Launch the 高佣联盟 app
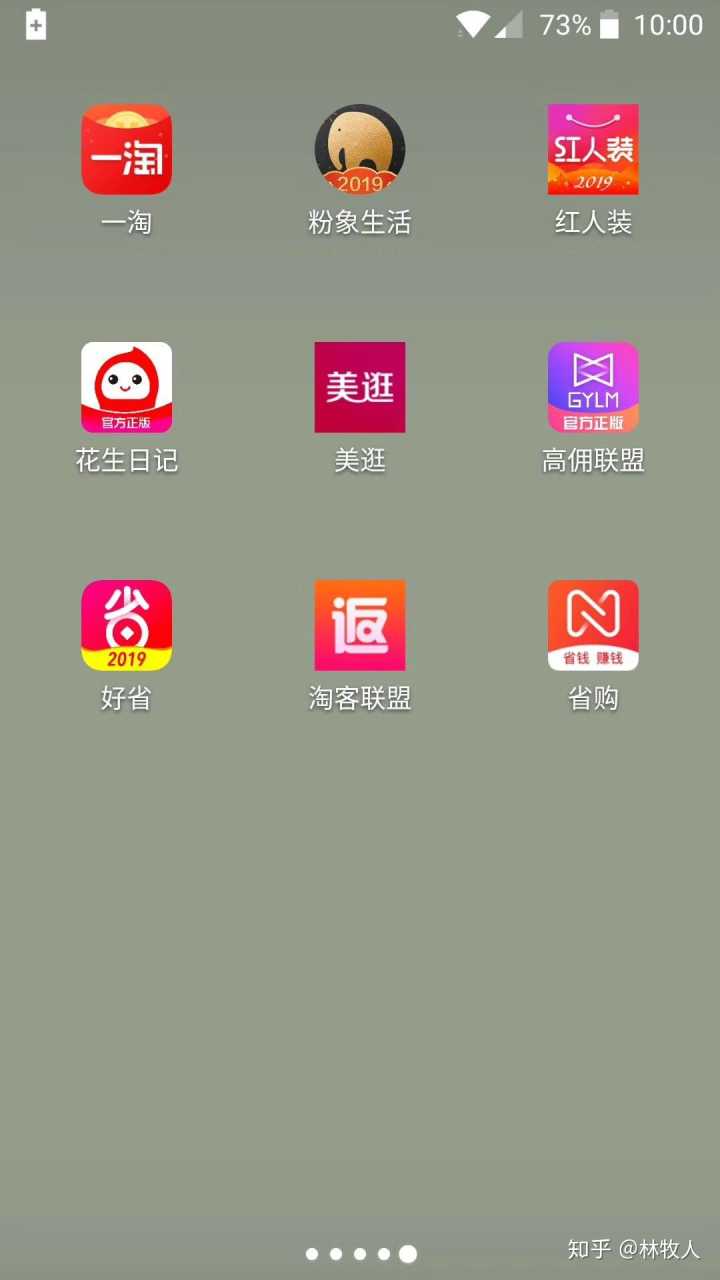 pos(593,388)
